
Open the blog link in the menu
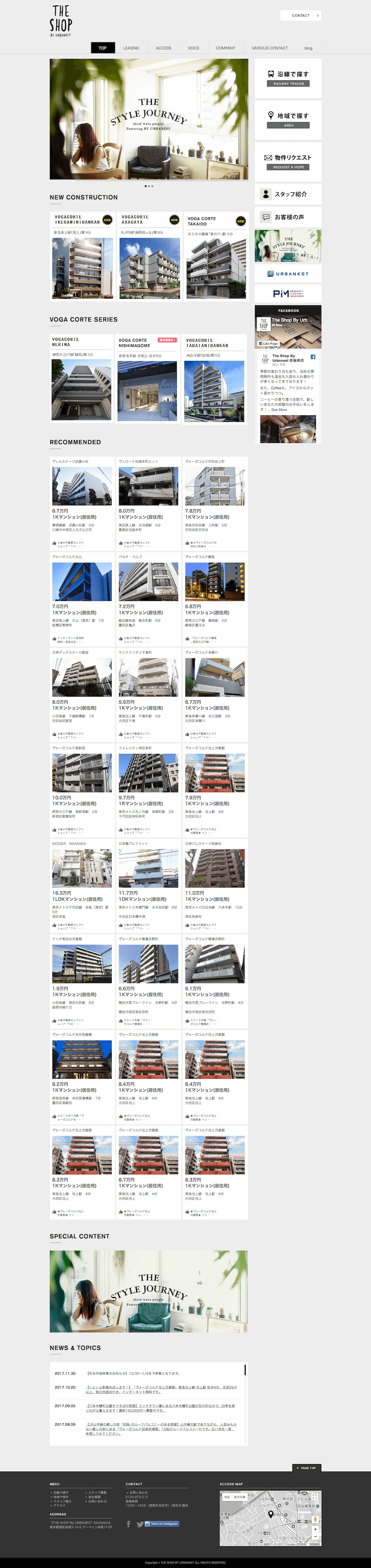pos(308,48)
